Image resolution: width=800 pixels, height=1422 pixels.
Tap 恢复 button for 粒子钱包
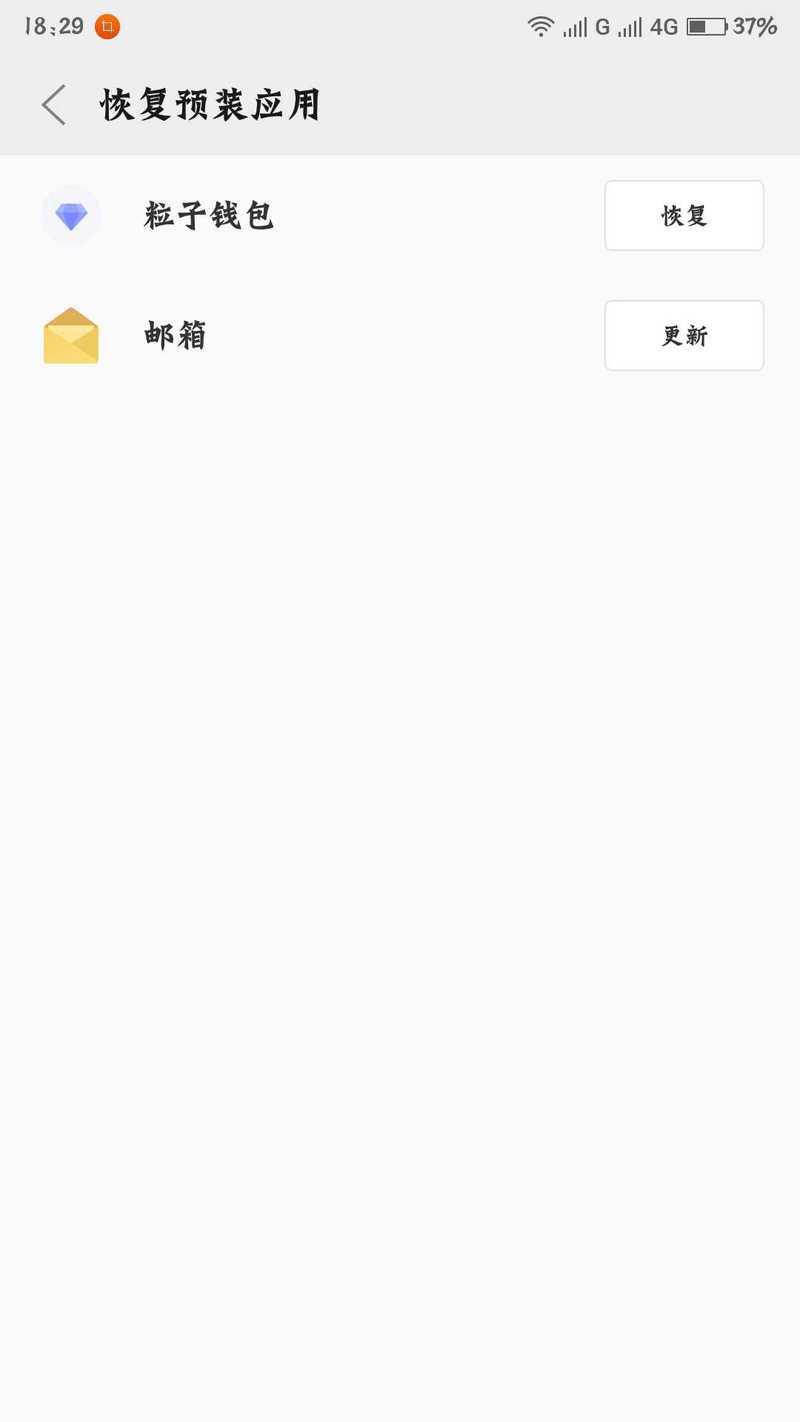tap(684, 215)
